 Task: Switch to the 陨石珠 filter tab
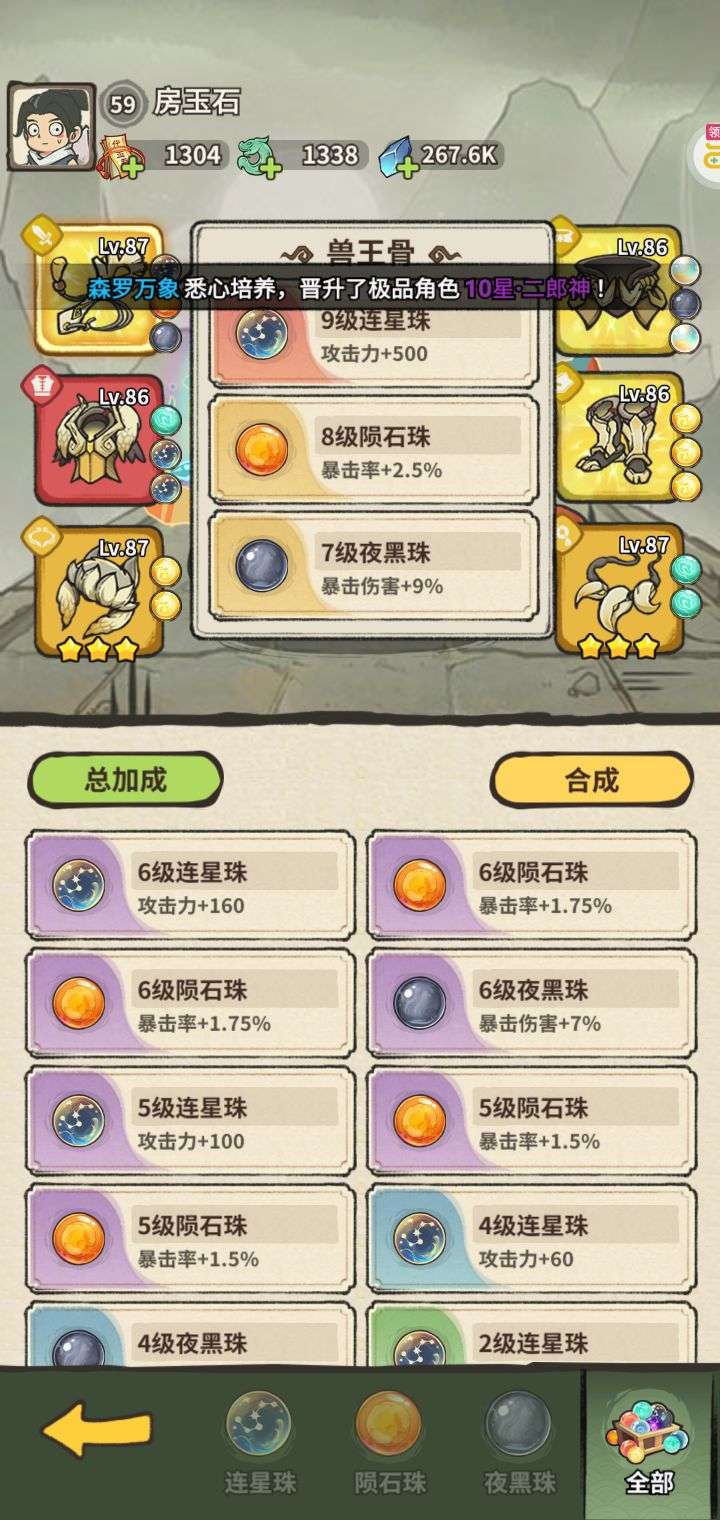click(x=389, y=1436)
